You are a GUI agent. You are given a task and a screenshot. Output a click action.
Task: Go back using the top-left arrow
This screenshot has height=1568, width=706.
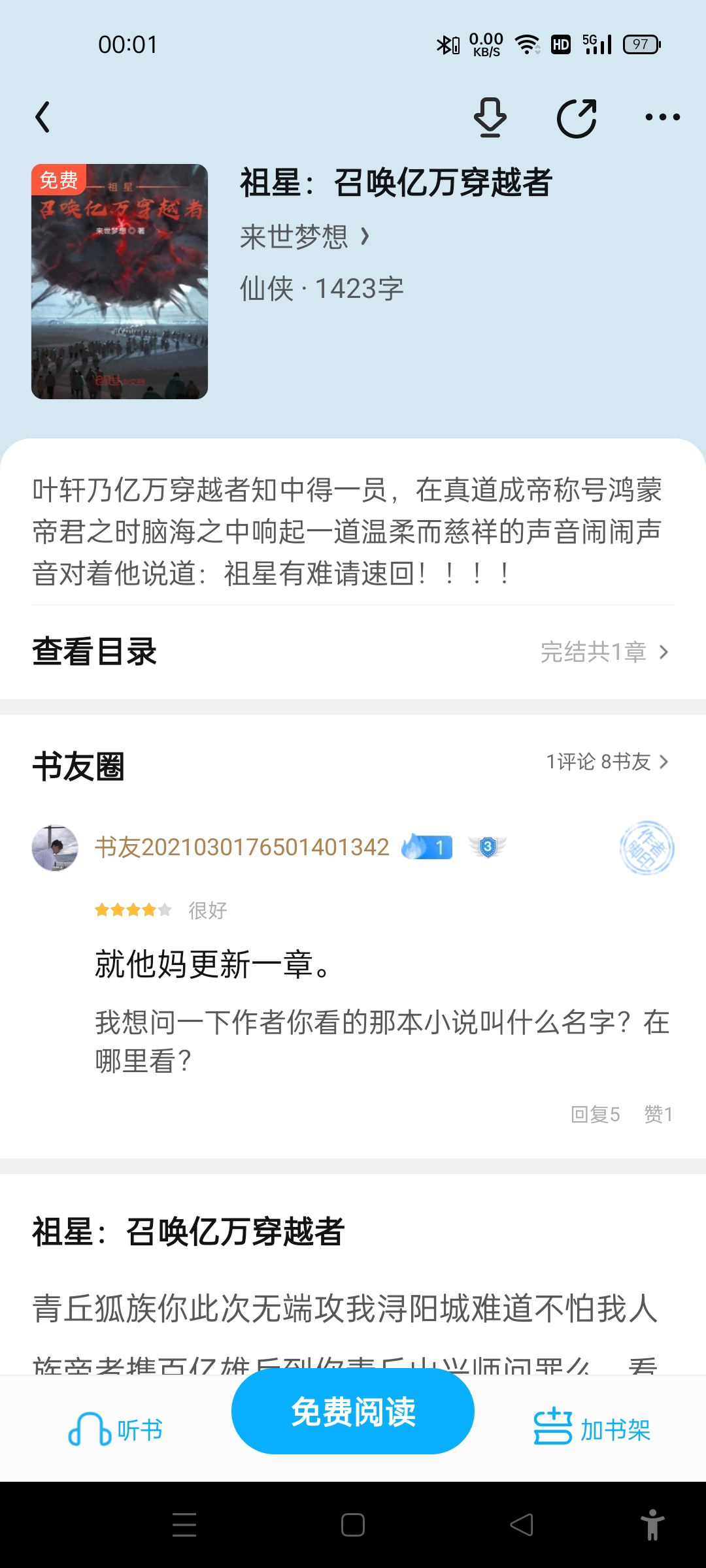(43, 118)
